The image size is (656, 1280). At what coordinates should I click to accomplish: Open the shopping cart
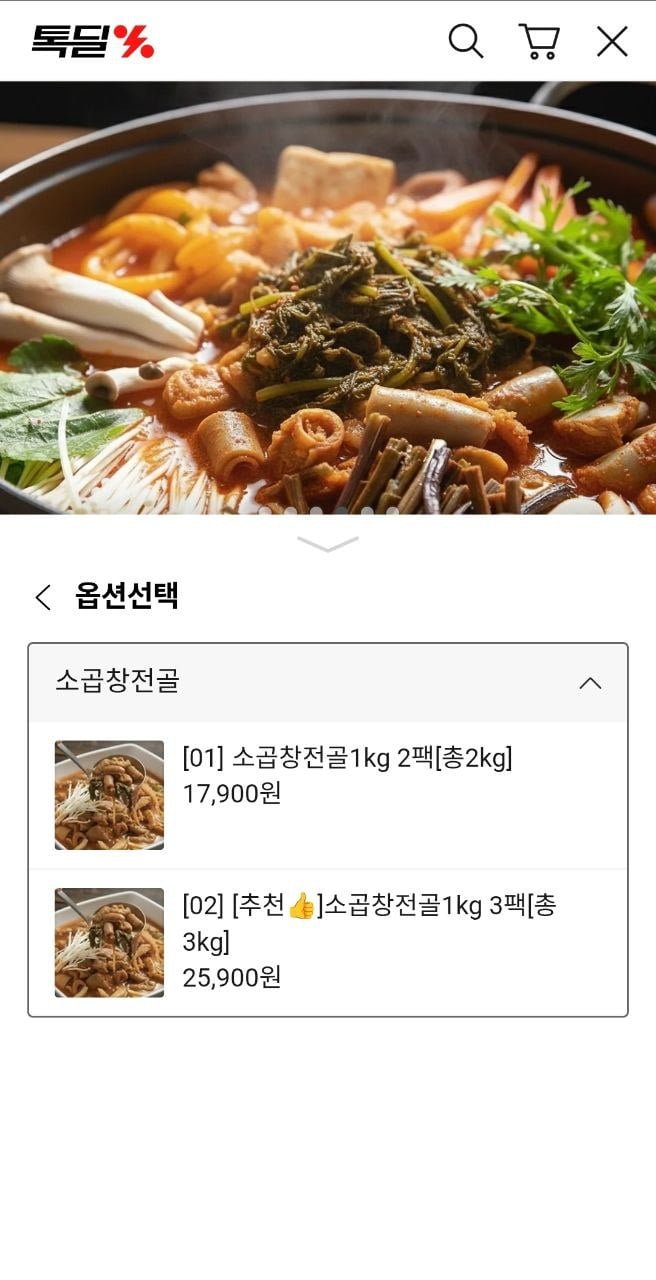pos(539,42)
